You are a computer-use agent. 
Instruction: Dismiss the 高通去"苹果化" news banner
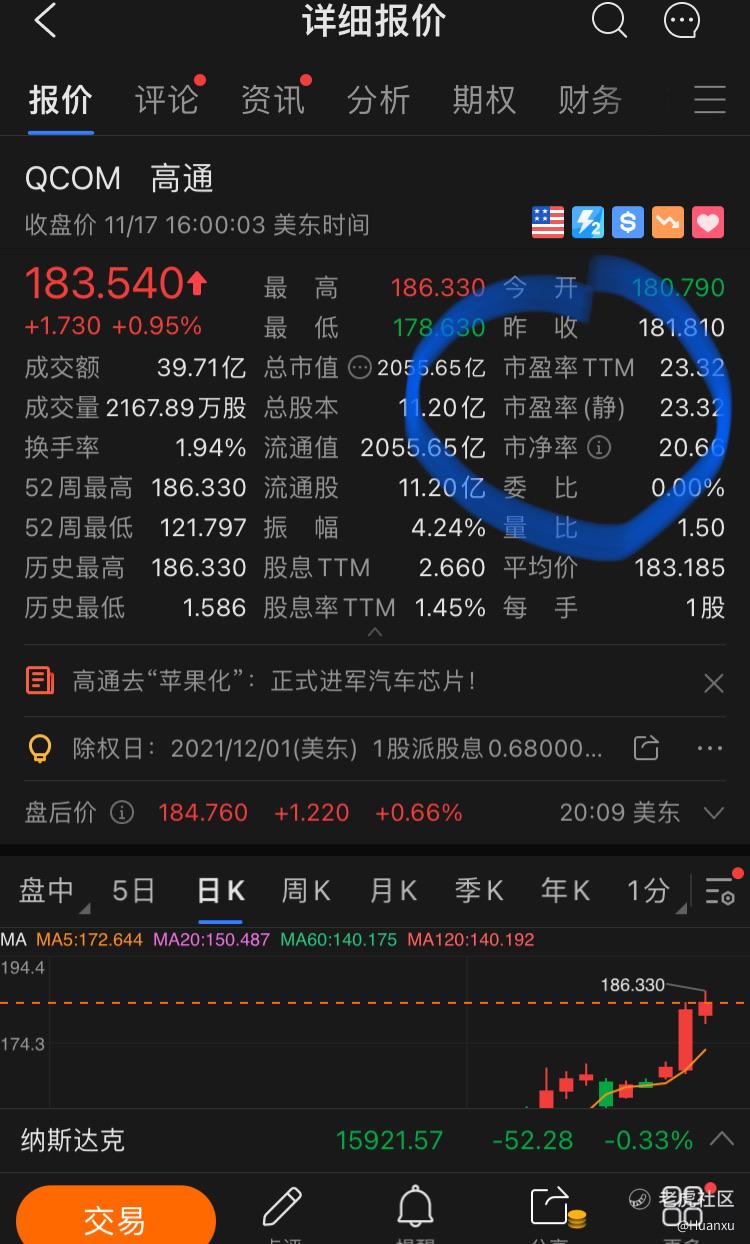pyautogui.click(x=713, y=683)
